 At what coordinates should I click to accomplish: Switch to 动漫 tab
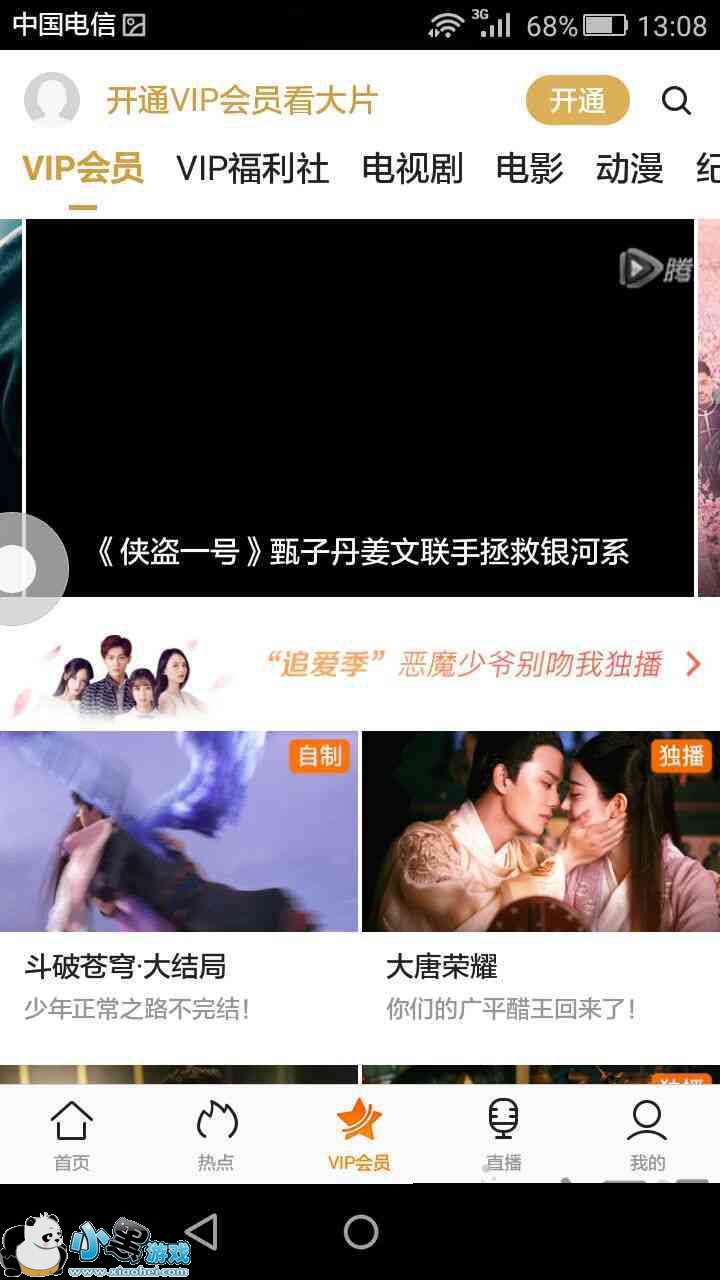coord(629,168)
